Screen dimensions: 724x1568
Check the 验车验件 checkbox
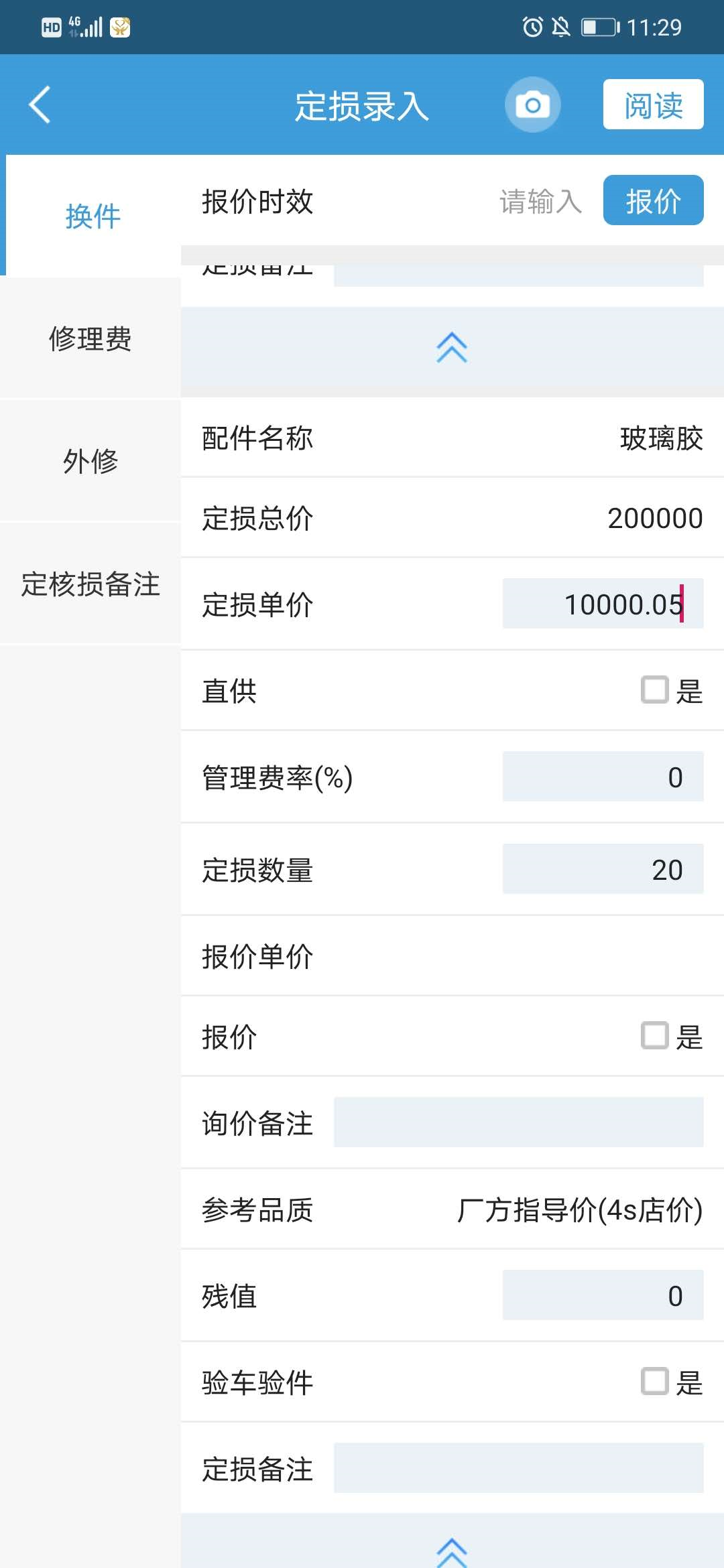tap(655, 1381)
